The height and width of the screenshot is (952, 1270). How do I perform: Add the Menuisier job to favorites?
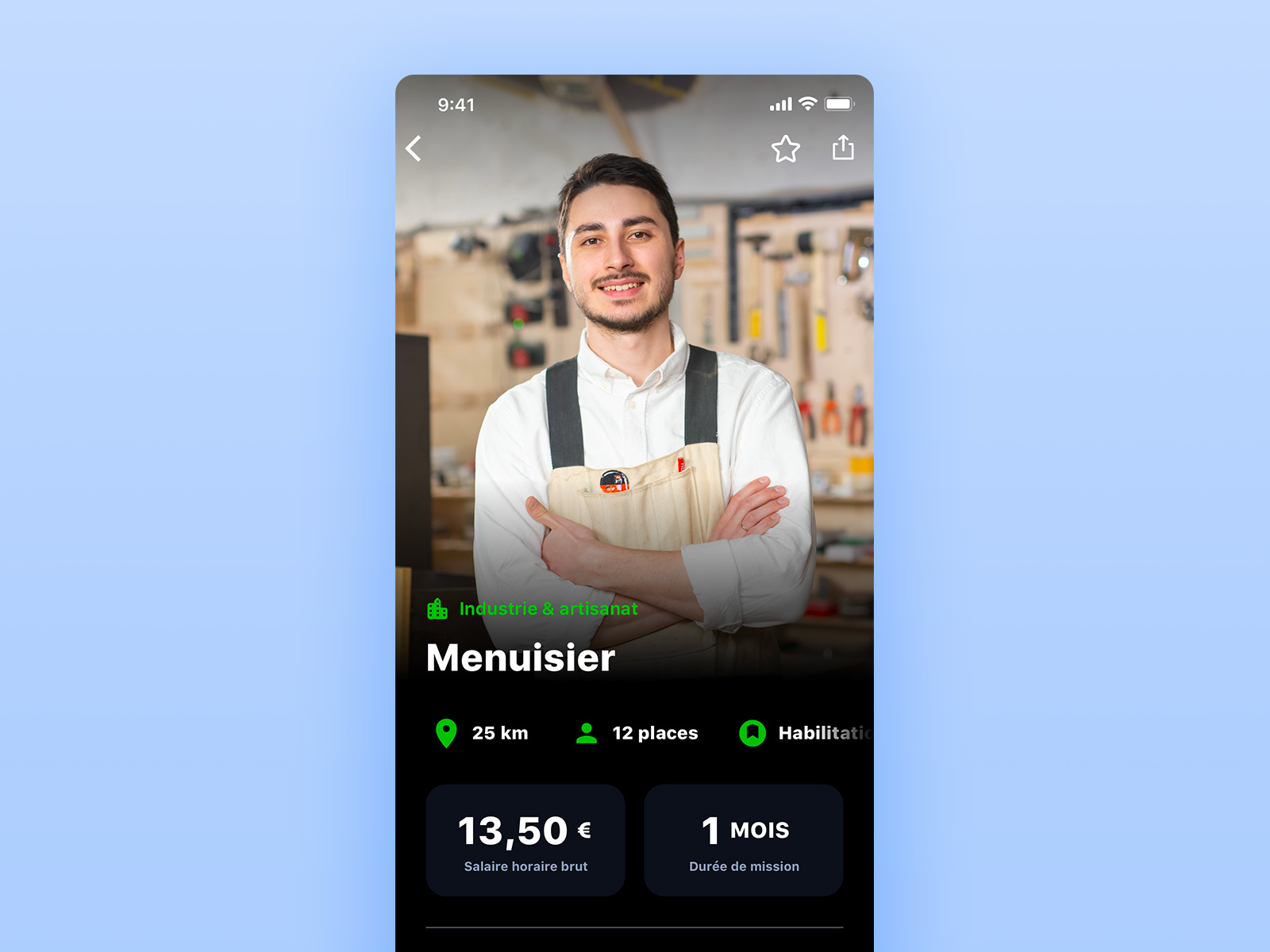tap(785, 149)
